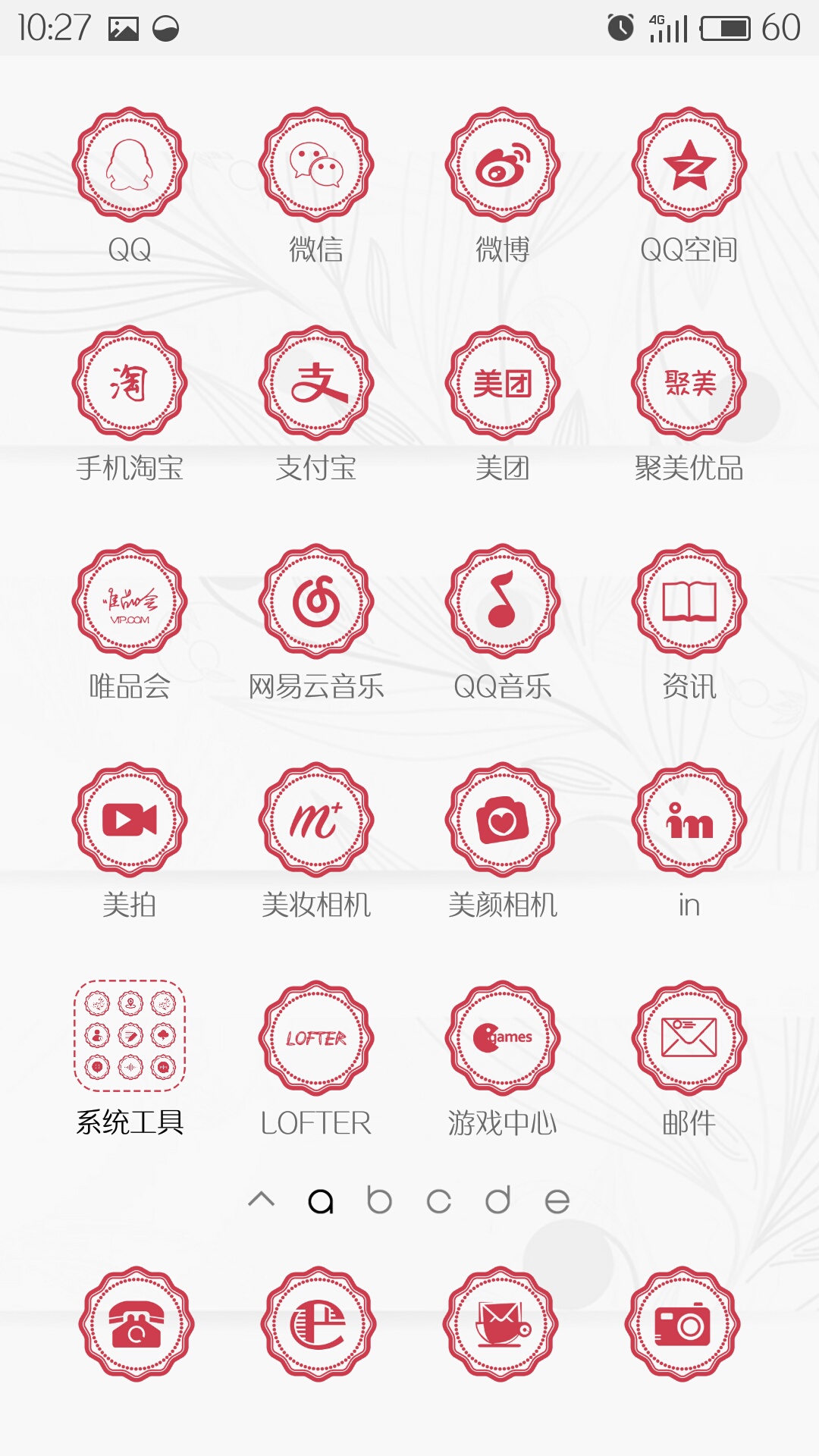Launch 网易云音乐
Viewport: 819px width, 1456px height.
pyautogui.click(x=316, y=601)
